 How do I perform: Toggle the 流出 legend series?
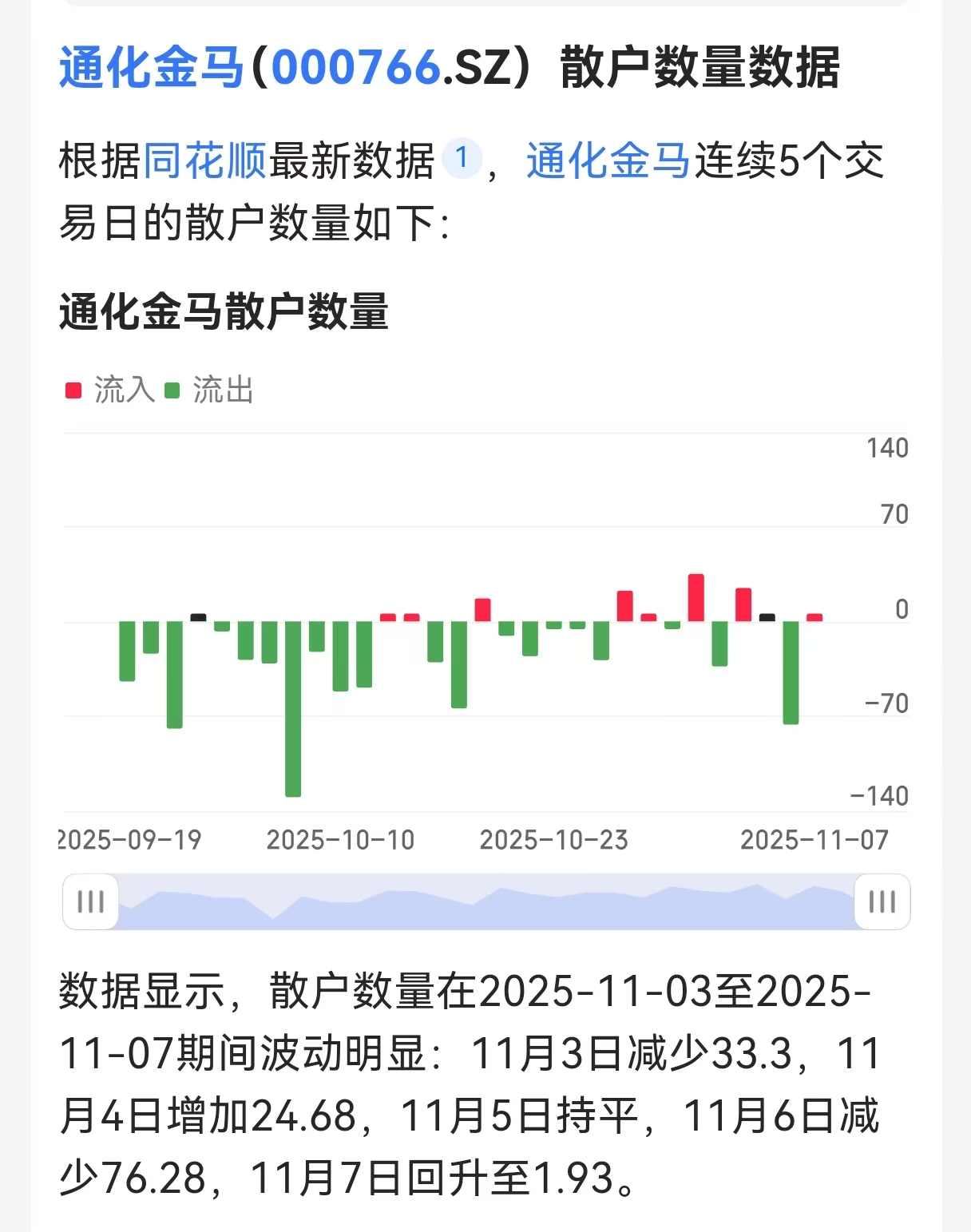click(x=209, y=390)
